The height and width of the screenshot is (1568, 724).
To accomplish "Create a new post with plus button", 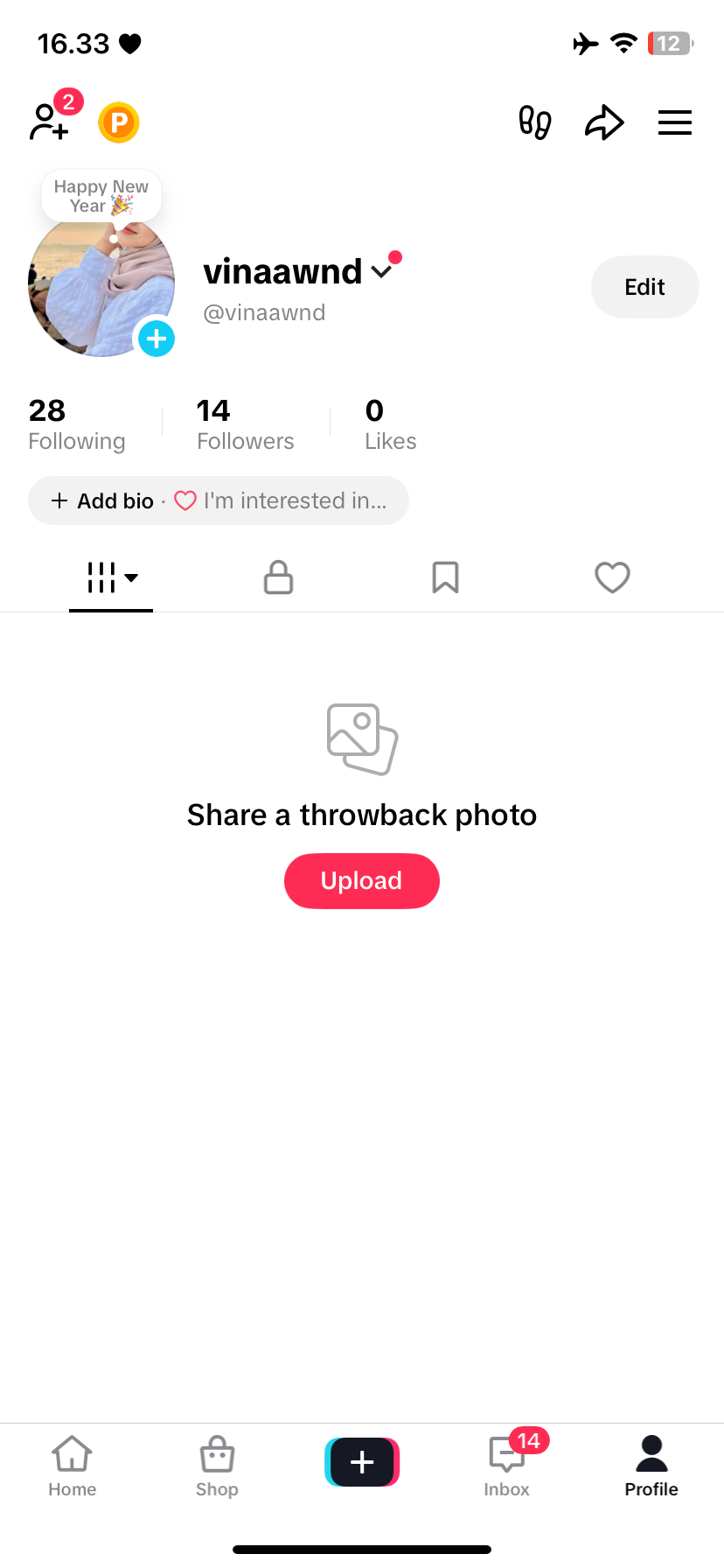I will (362, 1462).
